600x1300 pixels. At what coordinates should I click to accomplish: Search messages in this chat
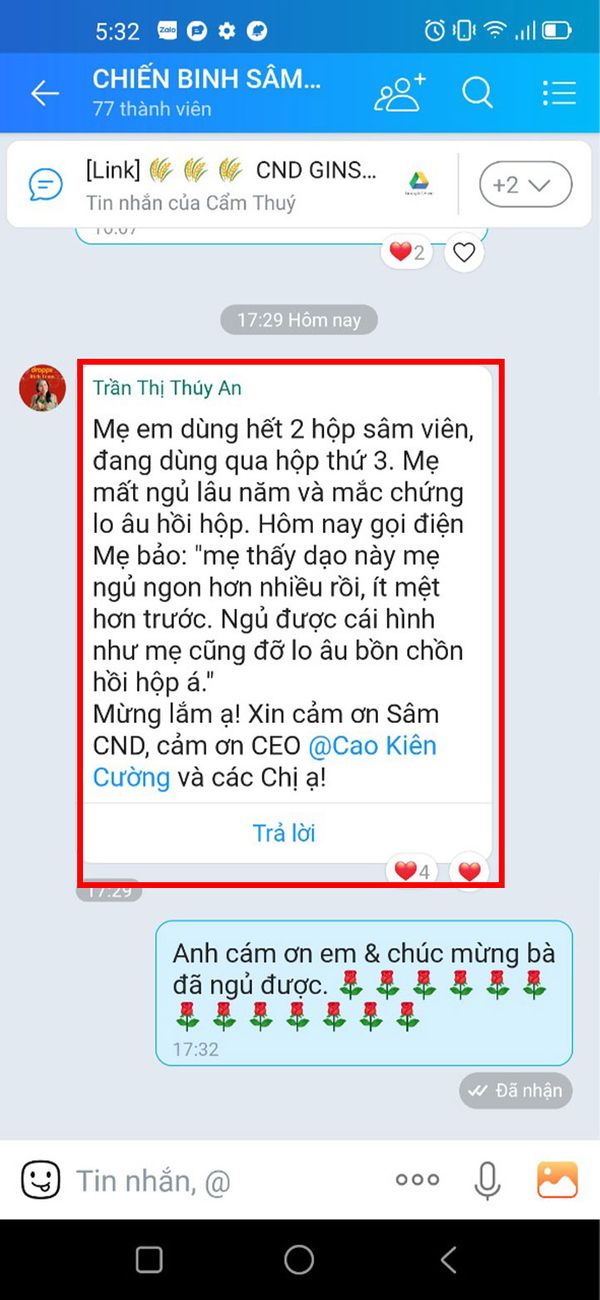point(478,94)
